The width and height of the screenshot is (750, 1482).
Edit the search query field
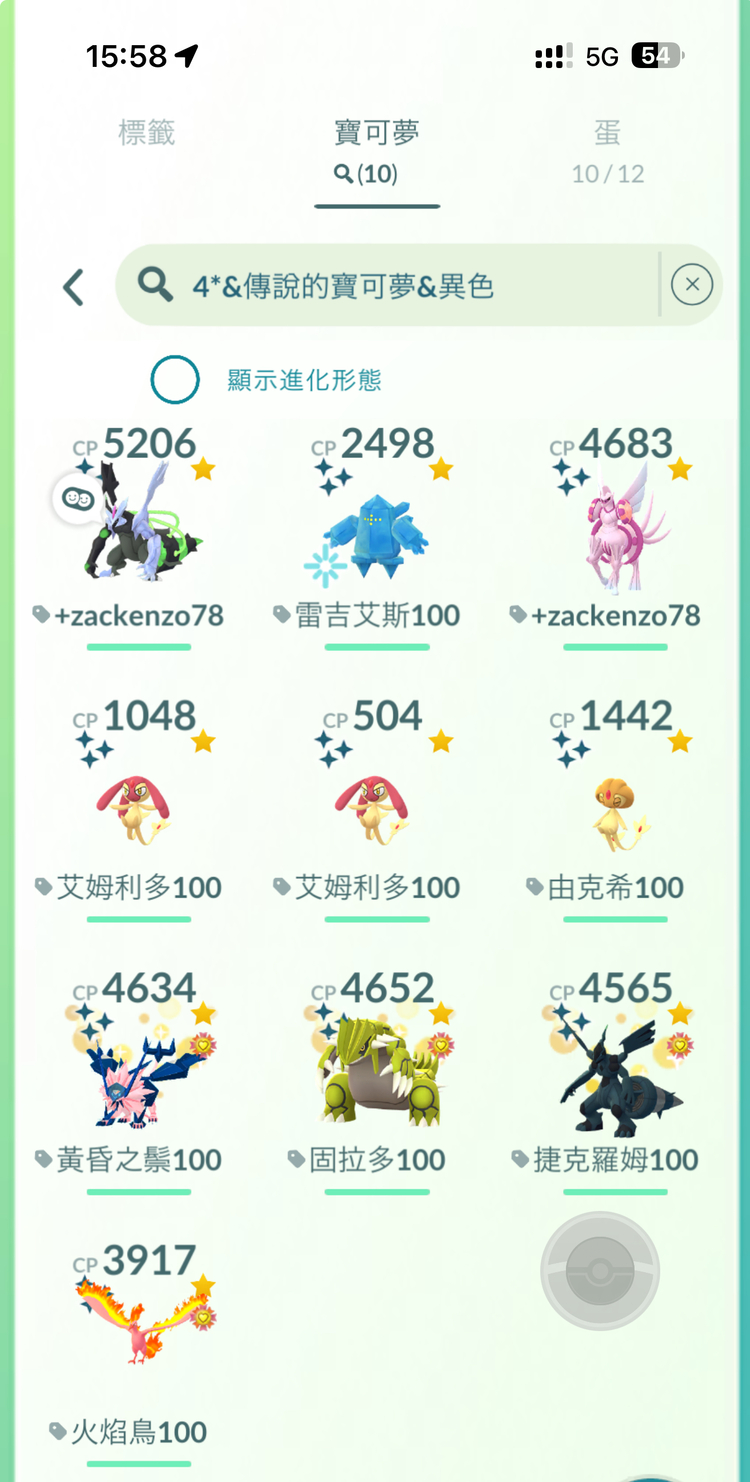tap(400, 287)
